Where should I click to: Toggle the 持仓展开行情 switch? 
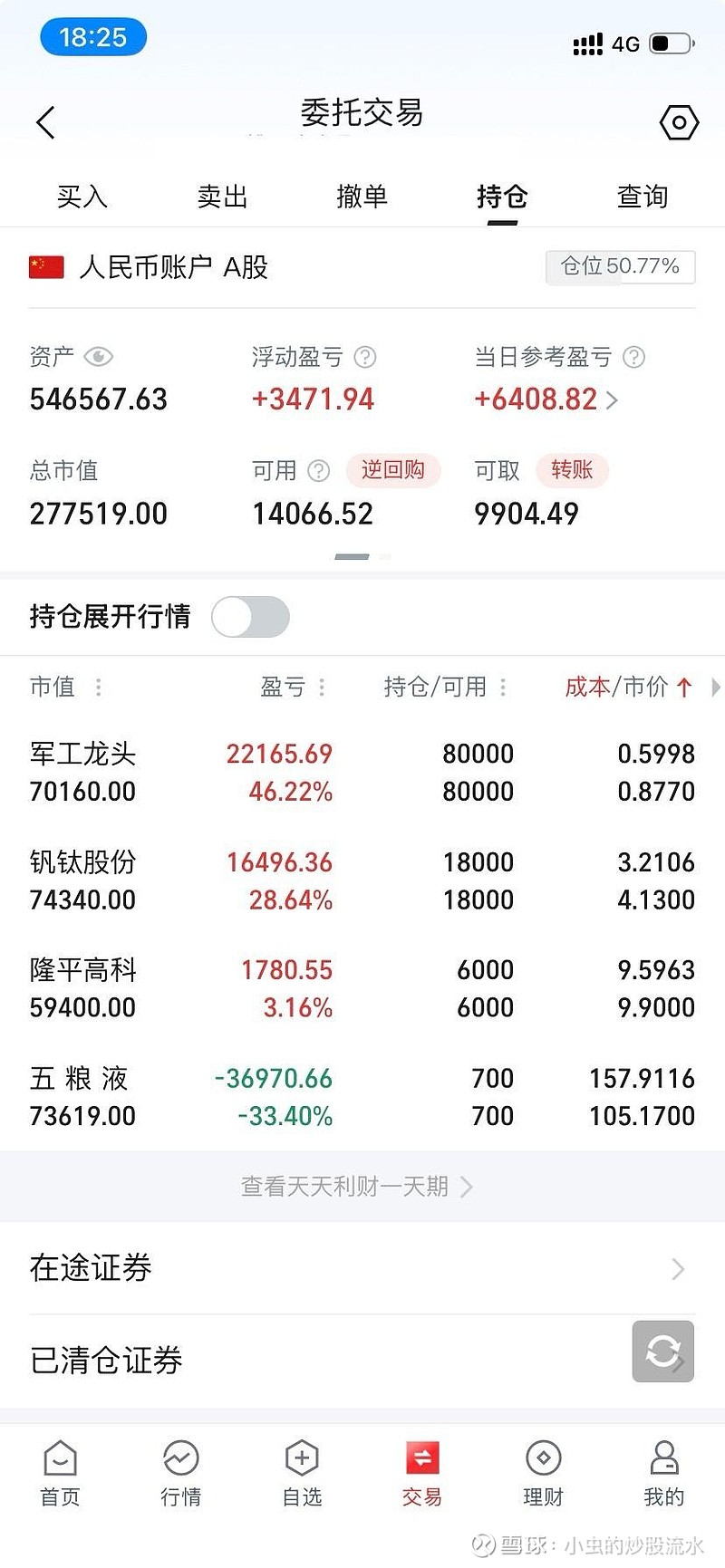click(x=250, y=618)
